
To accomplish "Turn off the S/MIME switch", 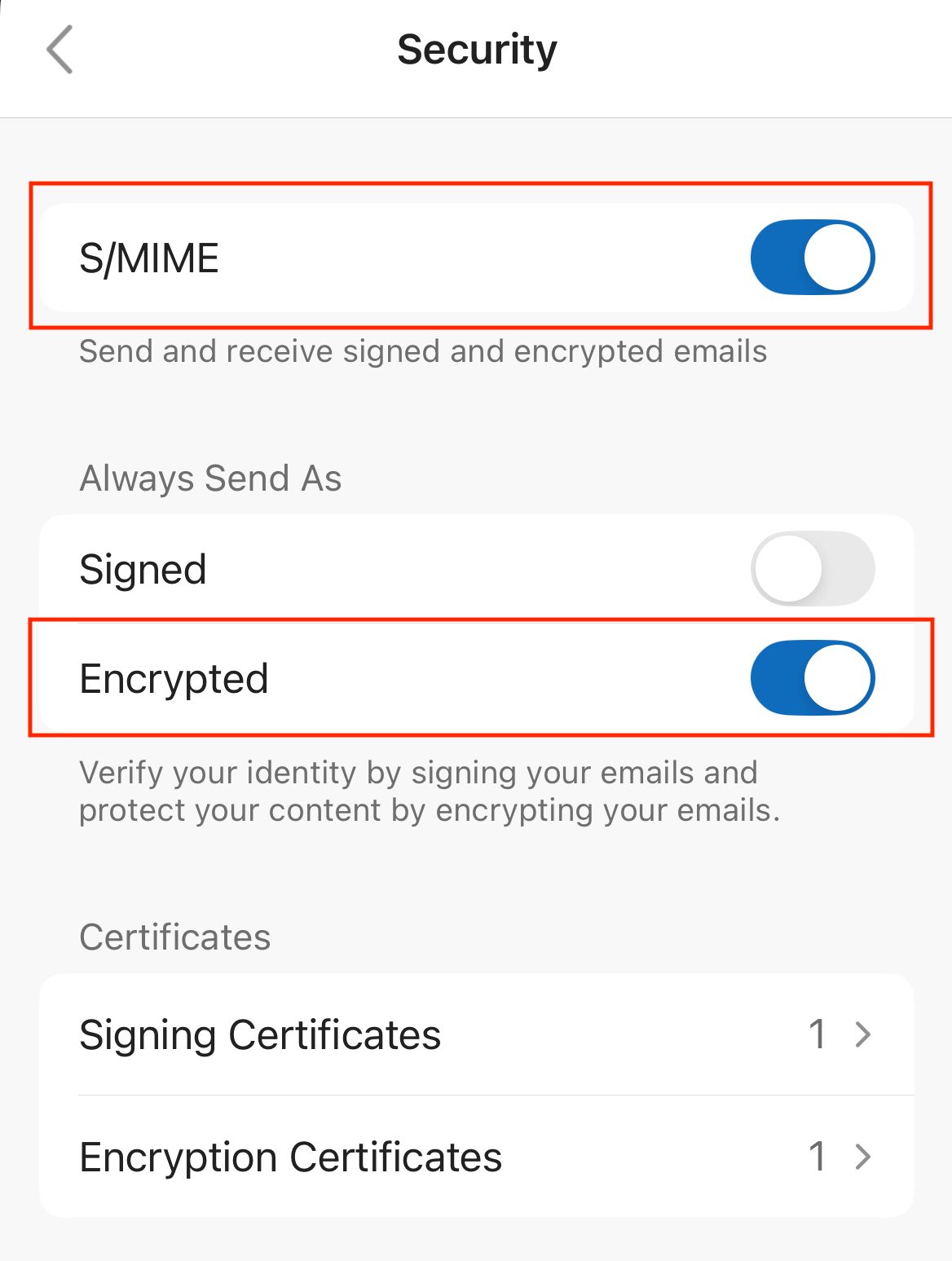I will point(812,258).
